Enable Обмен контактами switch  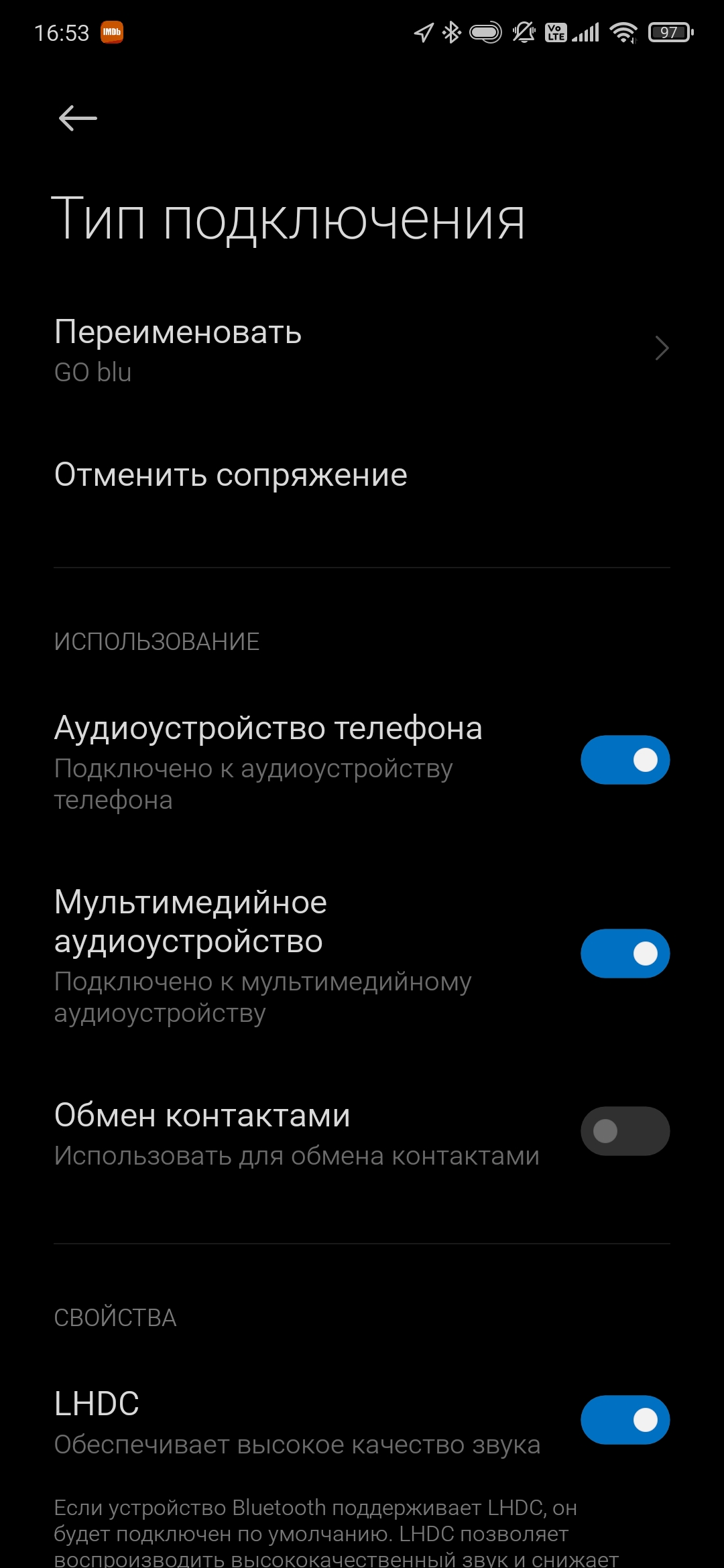pos(625,1131)
